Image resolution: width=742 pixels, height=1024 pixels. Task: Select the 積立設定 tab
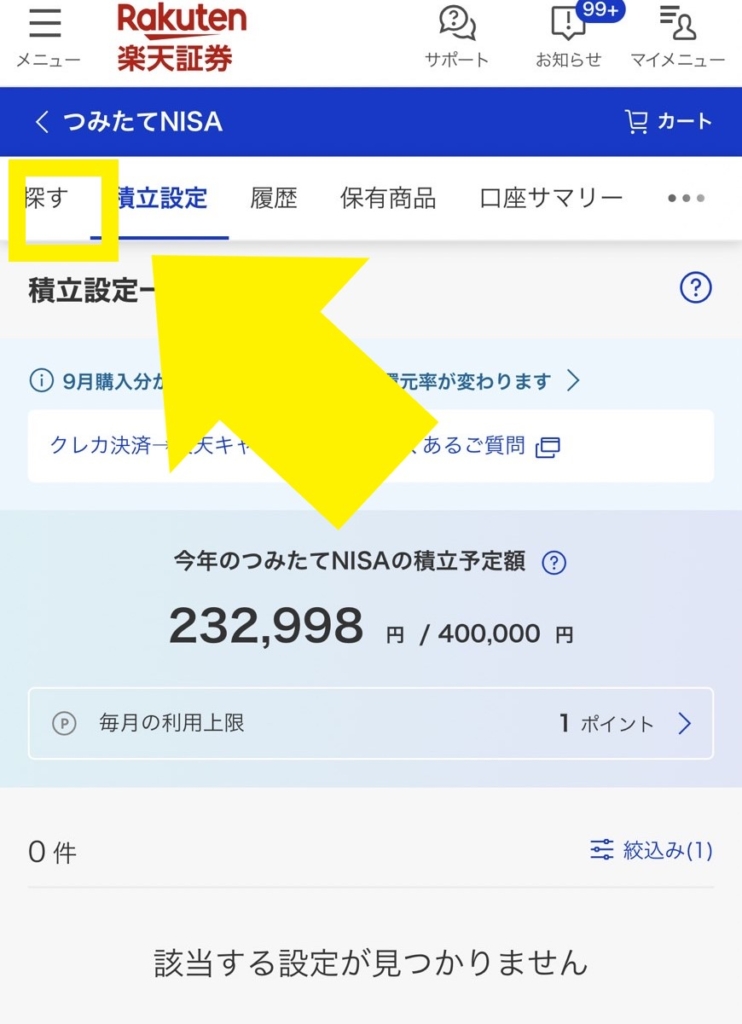pyautogui.click(x=162, y=198)
